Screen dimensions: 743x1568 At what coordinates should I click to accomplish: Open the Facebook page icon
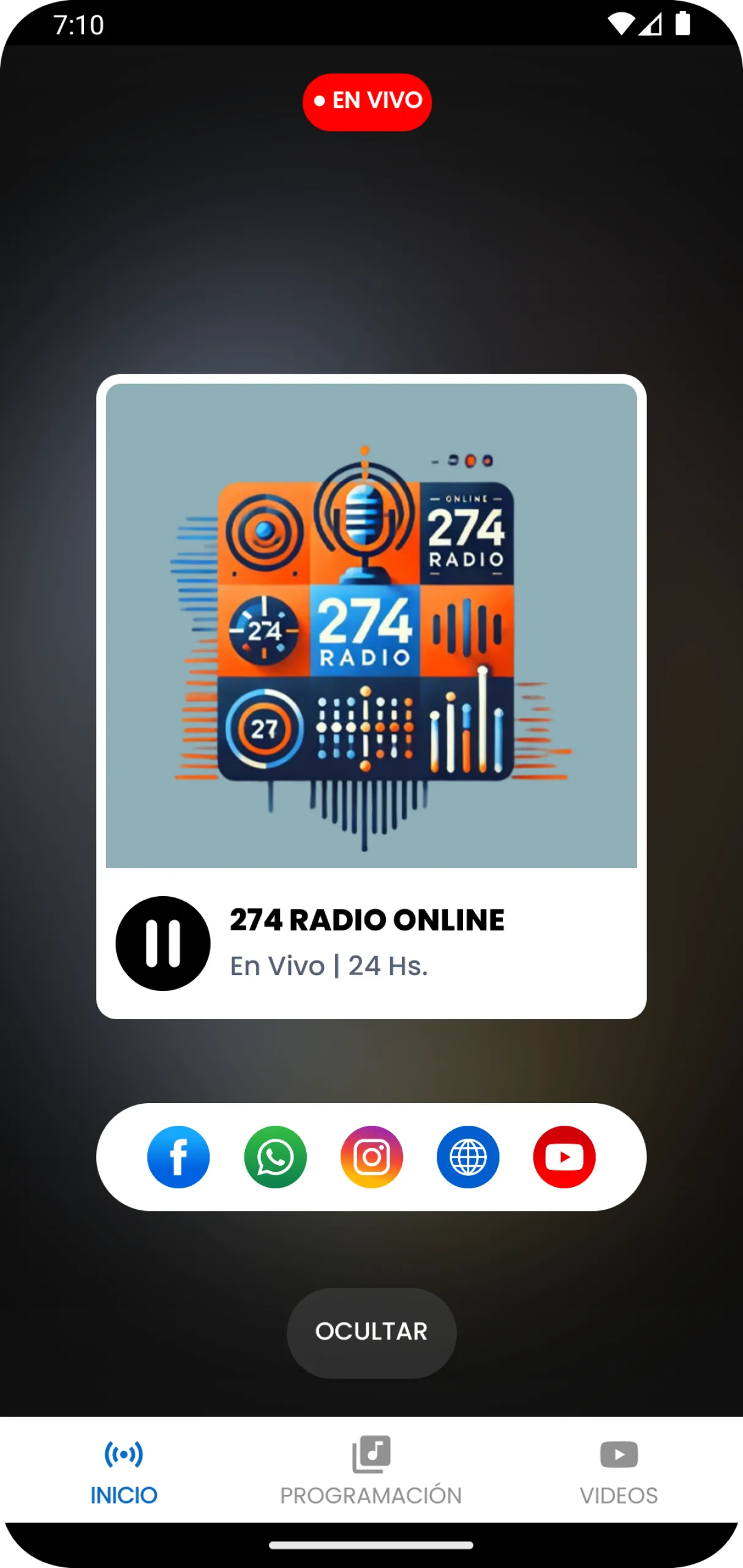(x=178, y=1157)
